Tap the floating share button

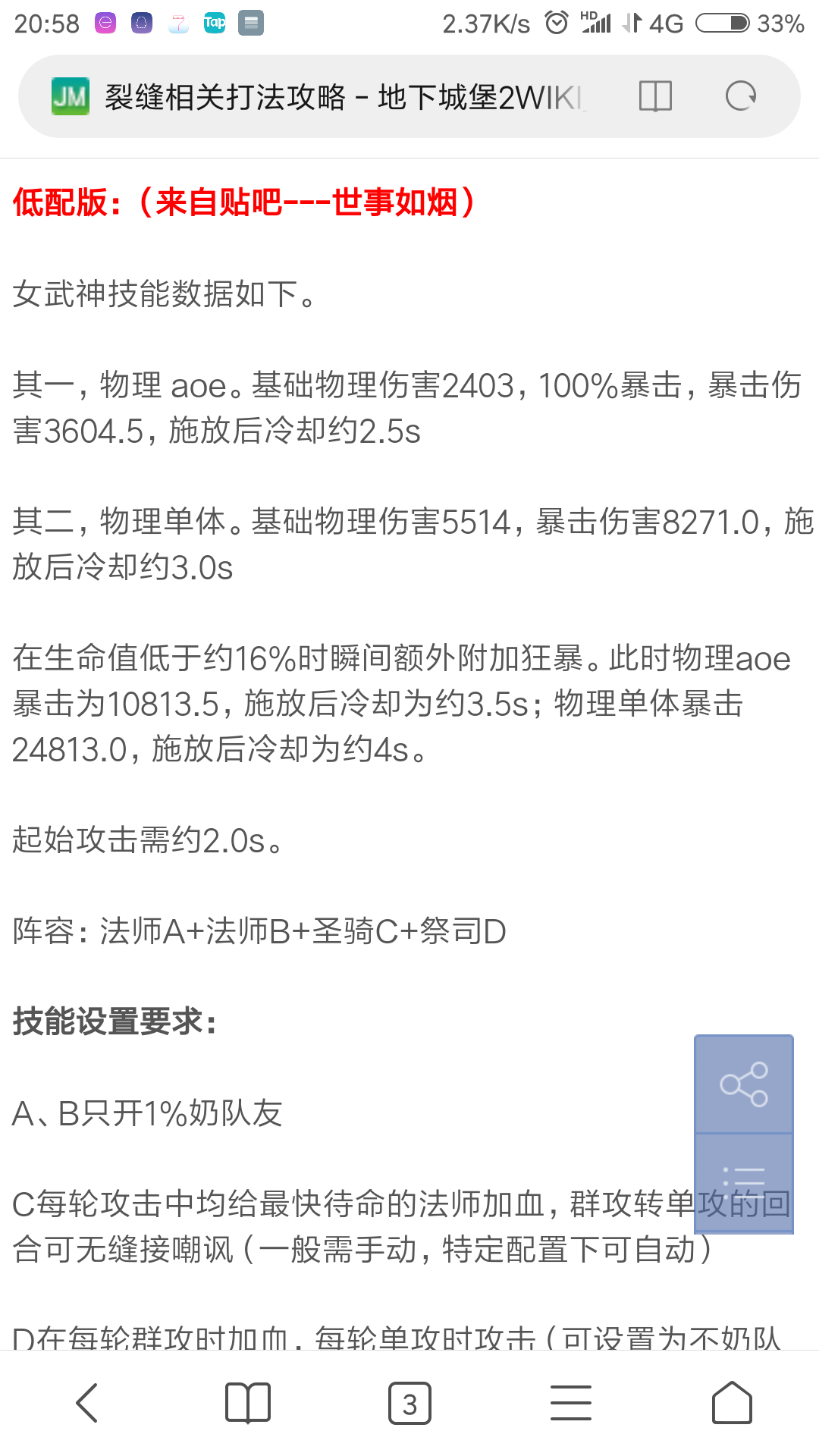tap(744, 1084)
